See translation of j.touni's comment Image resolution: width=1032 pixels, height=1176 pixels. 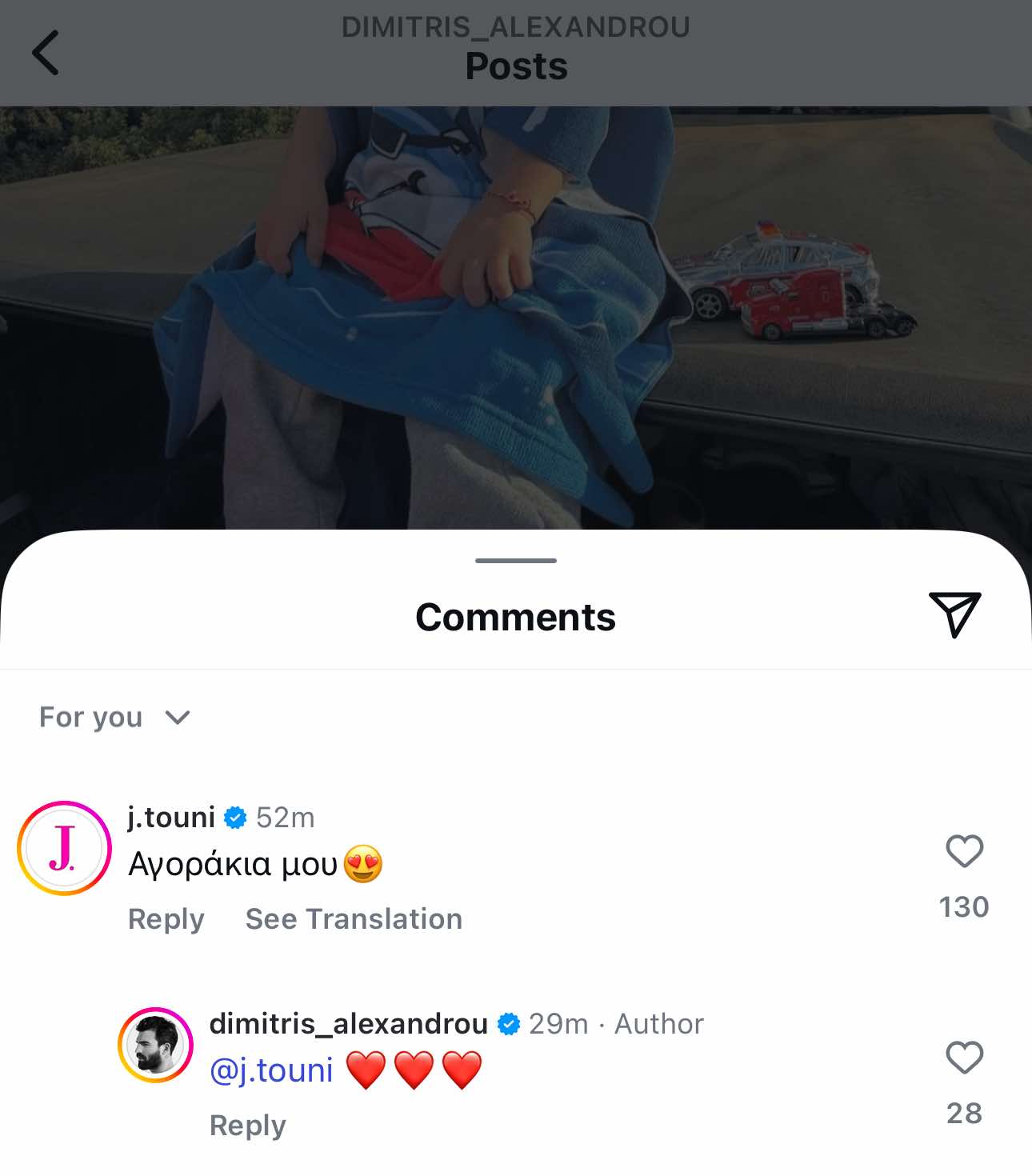(x=354, y=919)
